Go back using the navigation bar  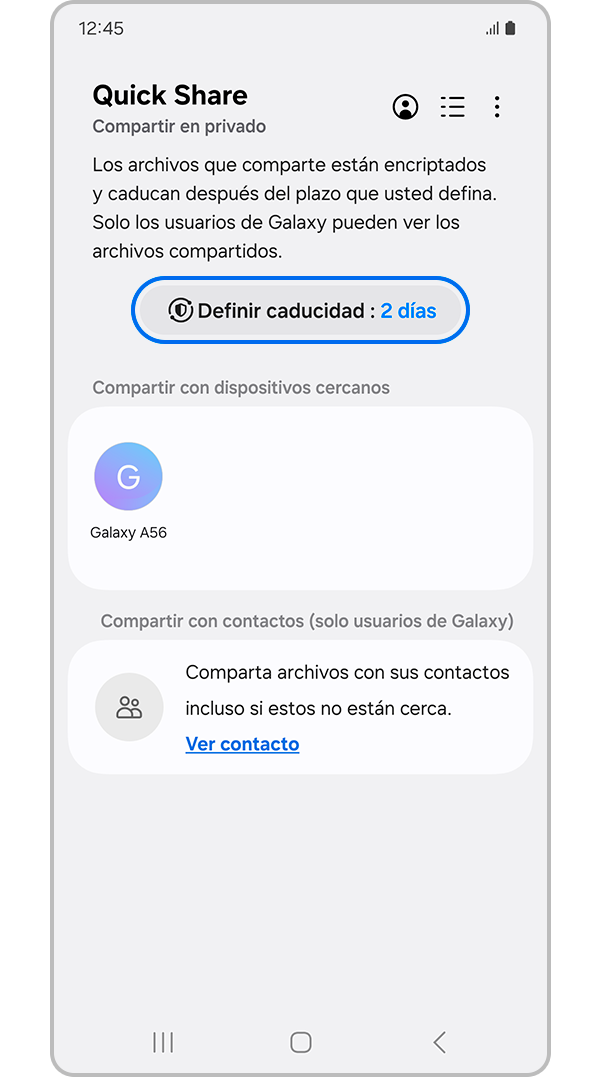pyautogui.click(x=439, y=1042)
